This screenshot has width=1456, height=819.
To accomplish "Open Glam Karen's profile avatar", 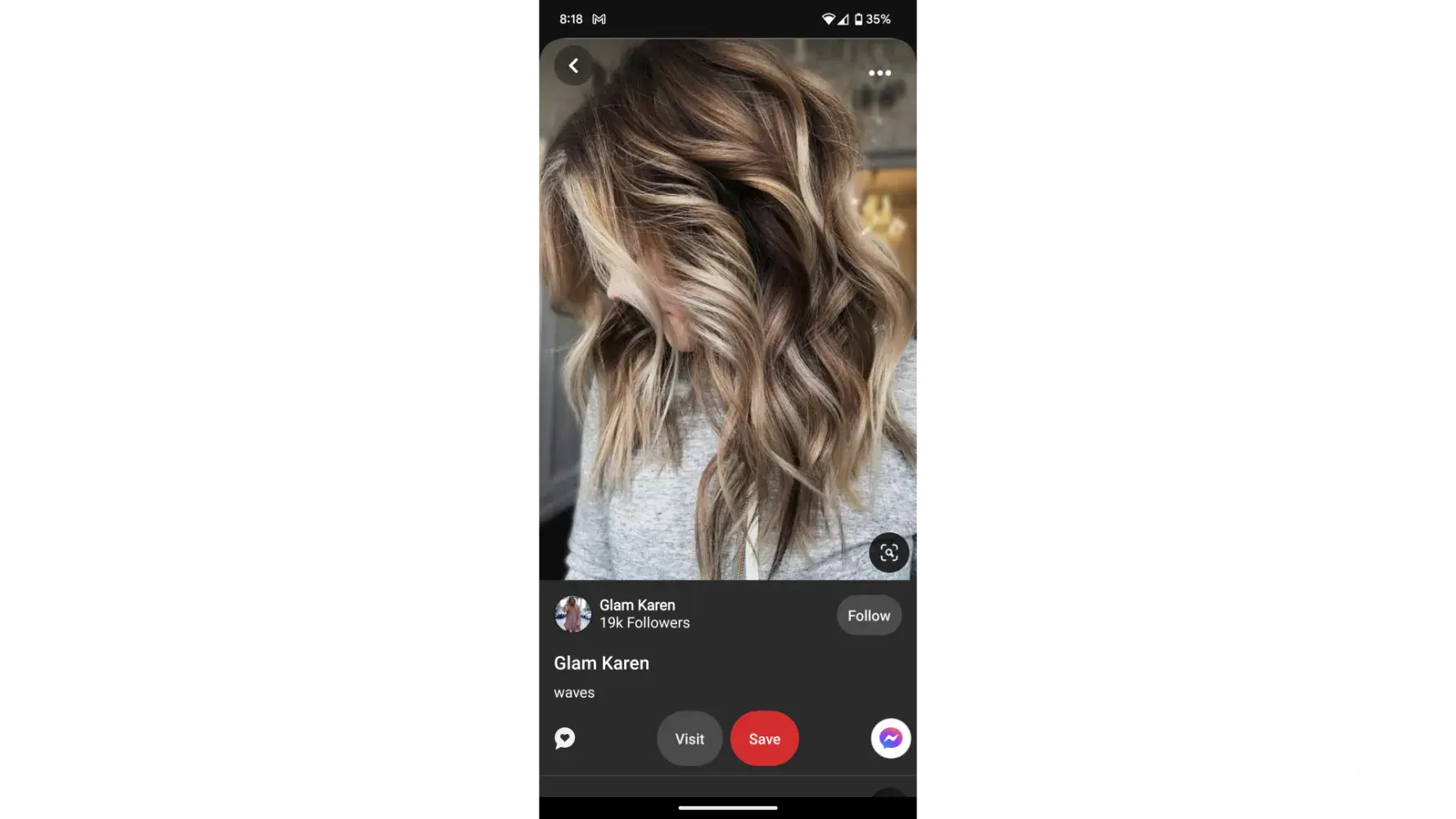I will [x=572, y=614].
